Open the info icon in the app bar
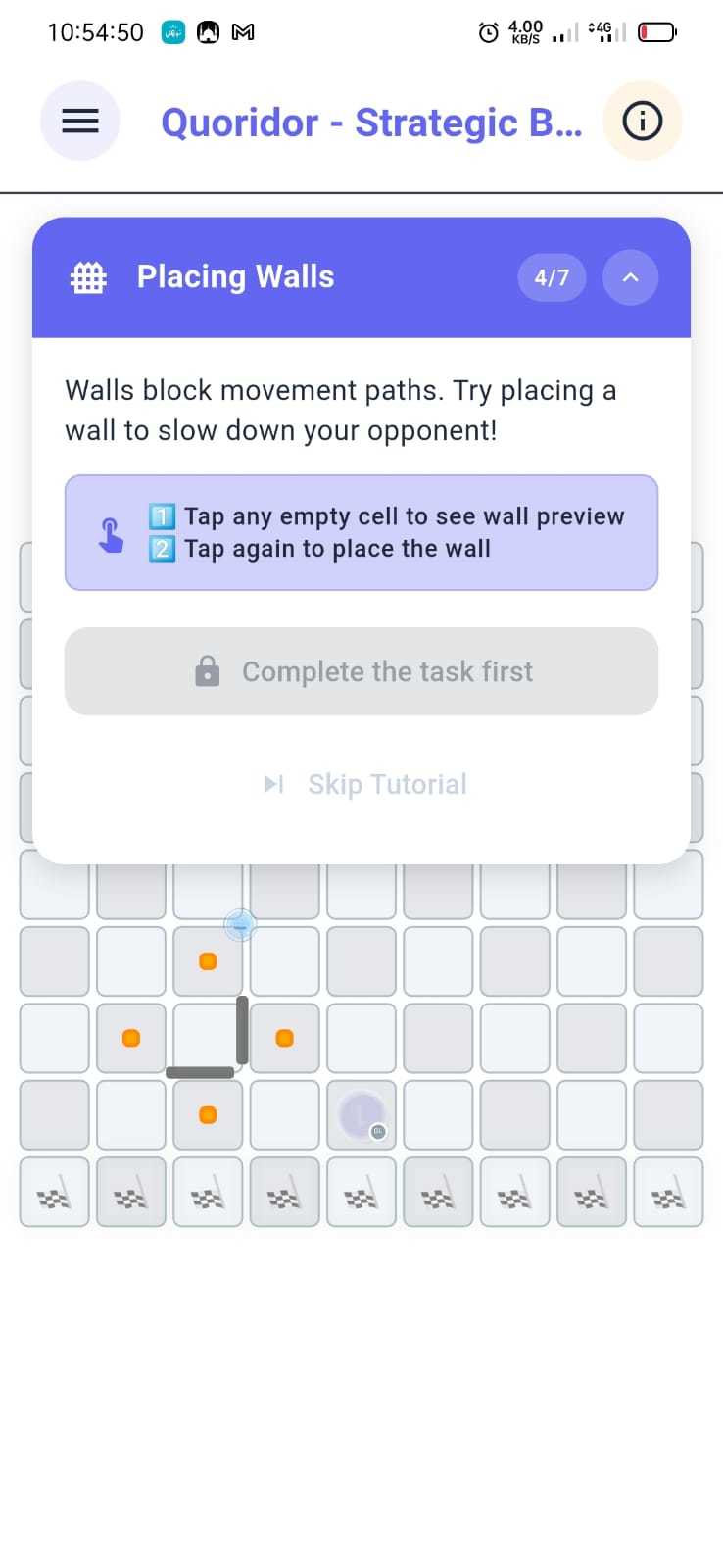 [x=643, y=122]
